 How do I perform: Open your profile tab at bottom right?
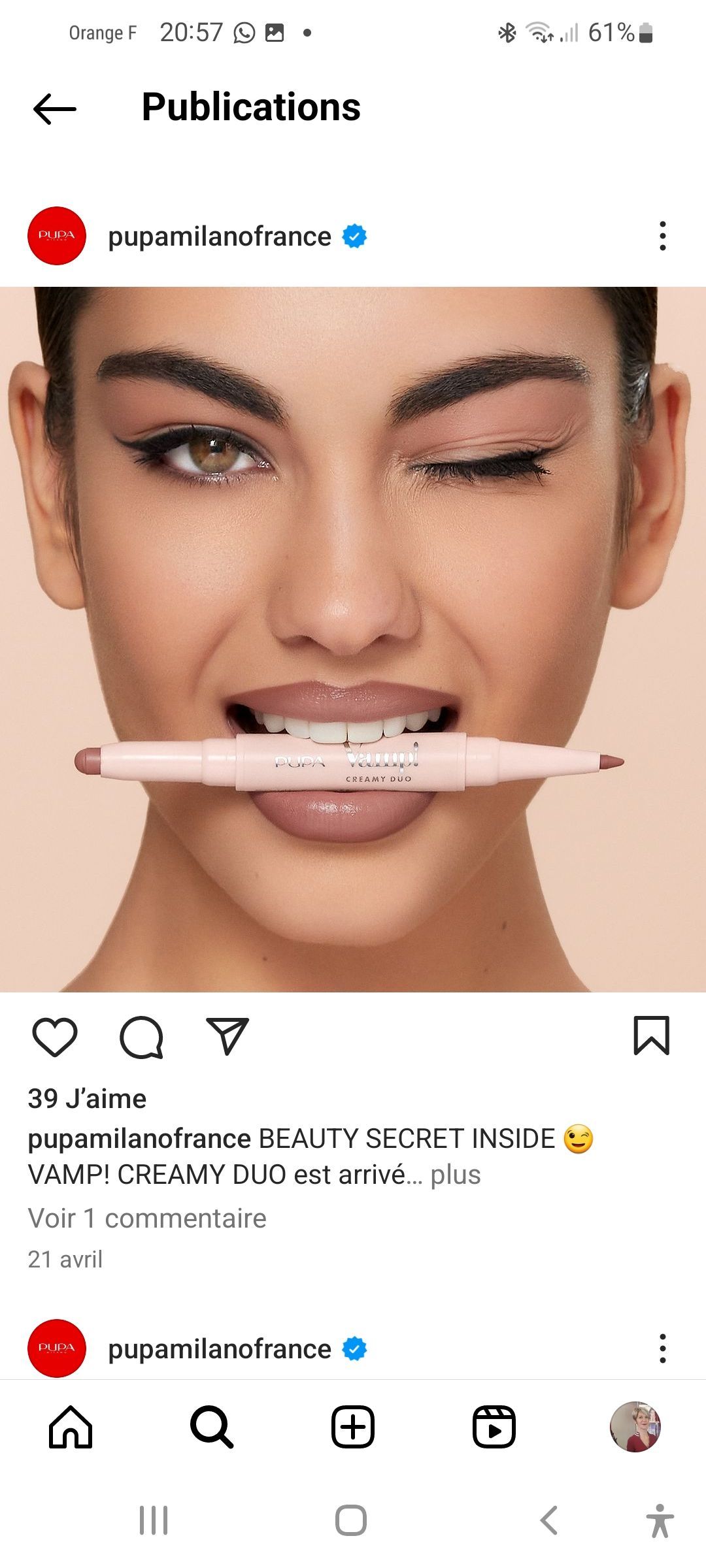[x=635, y=1426]
